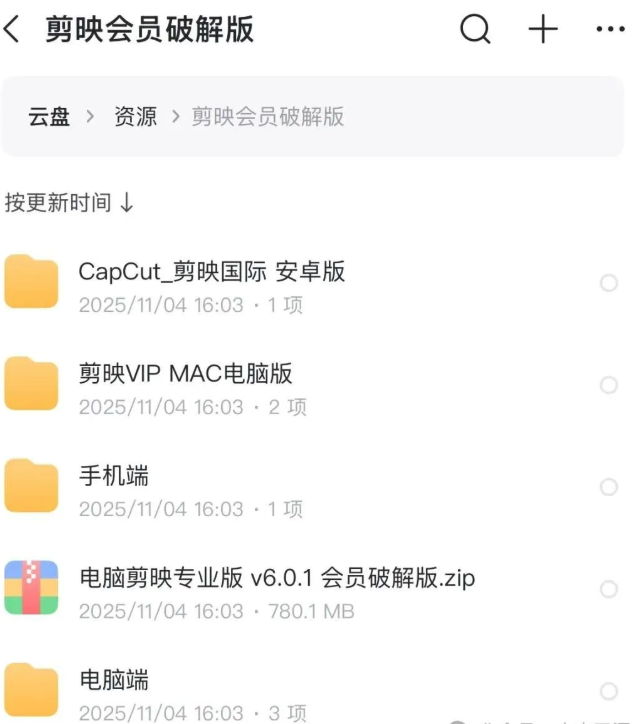
Task: Open the 剪映VIP MAC电脑版 folder
Action: [x=186, y=374]
